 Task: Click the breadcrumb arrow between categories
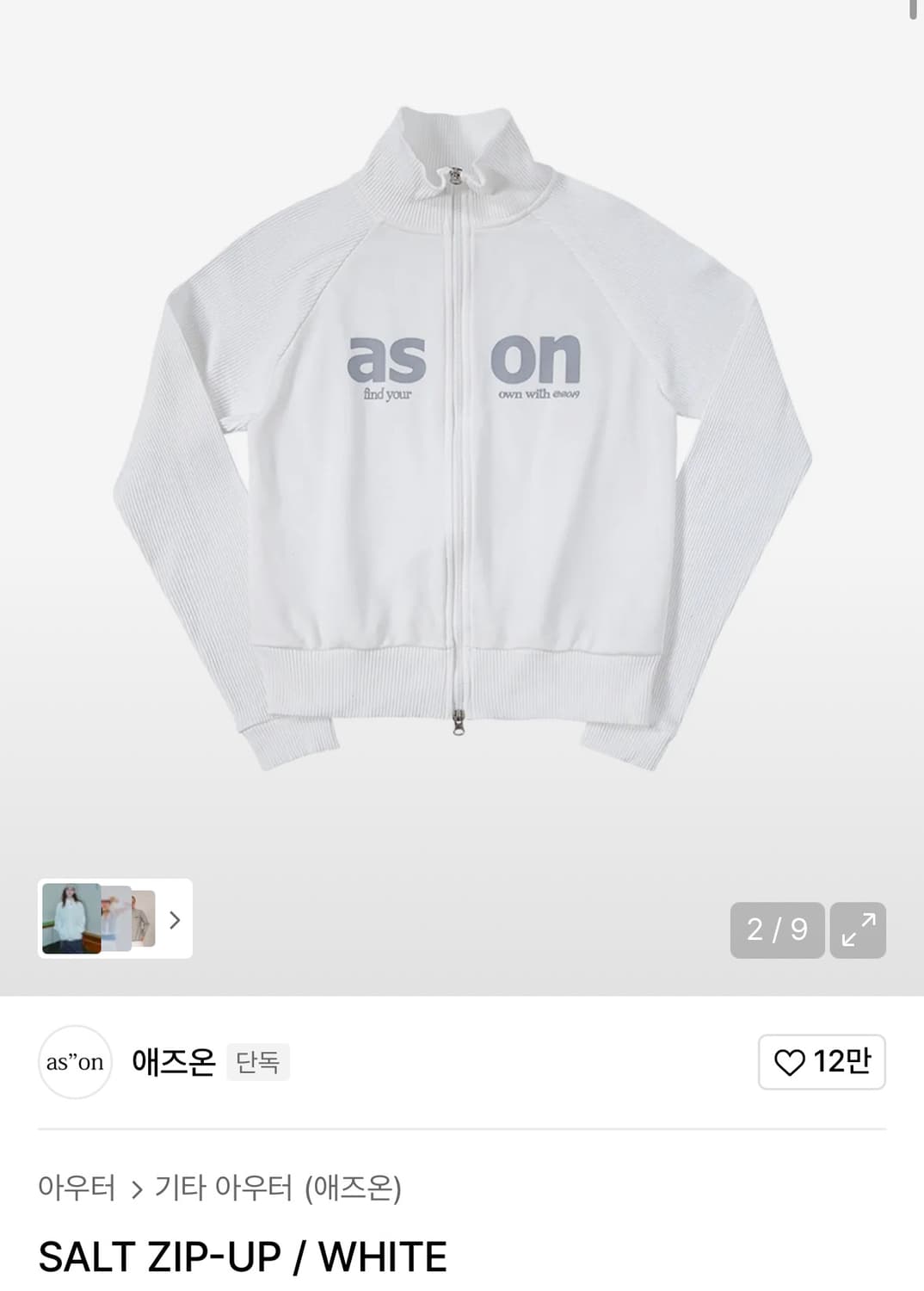coord(137,1186)
